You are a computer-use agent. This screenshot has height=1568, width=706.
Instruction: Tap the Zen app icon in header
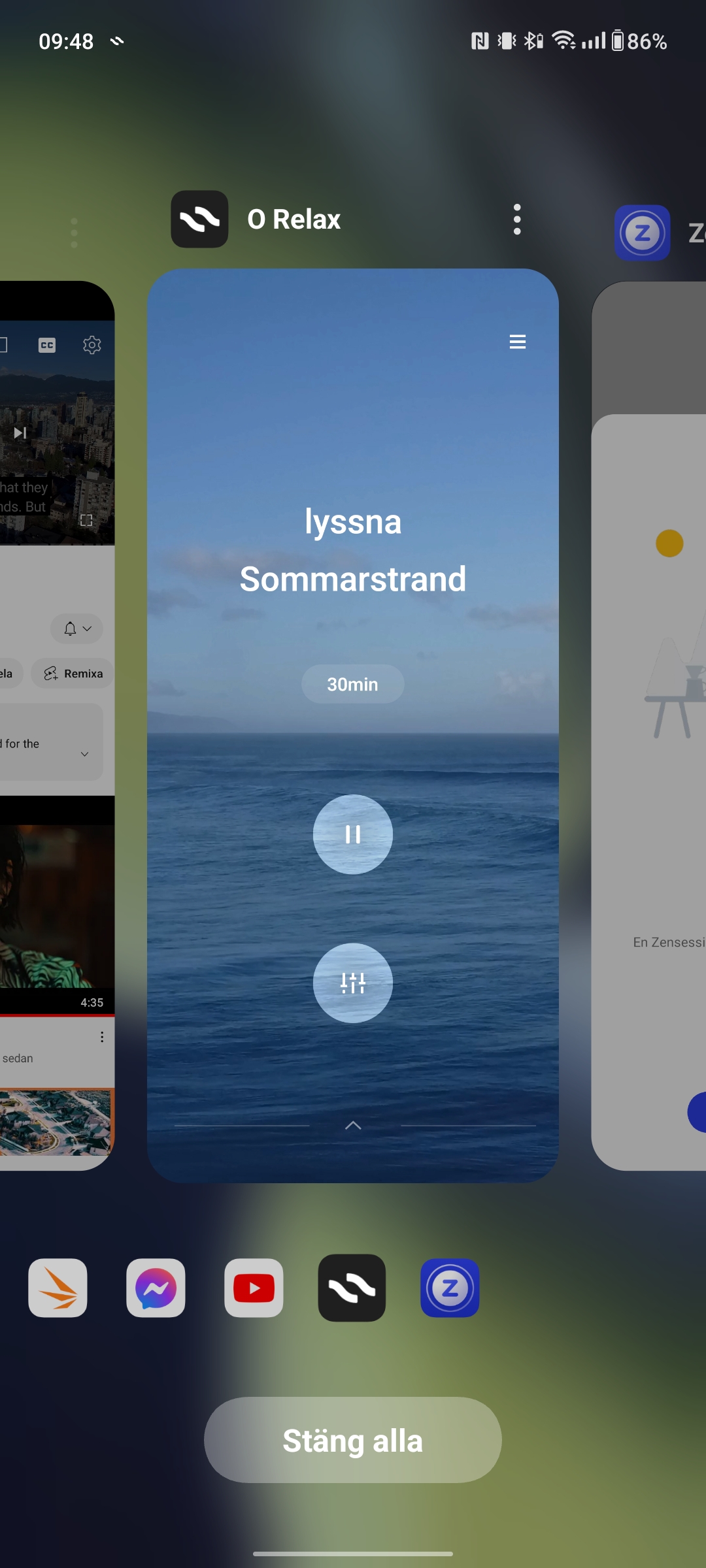tap(642, 233)
